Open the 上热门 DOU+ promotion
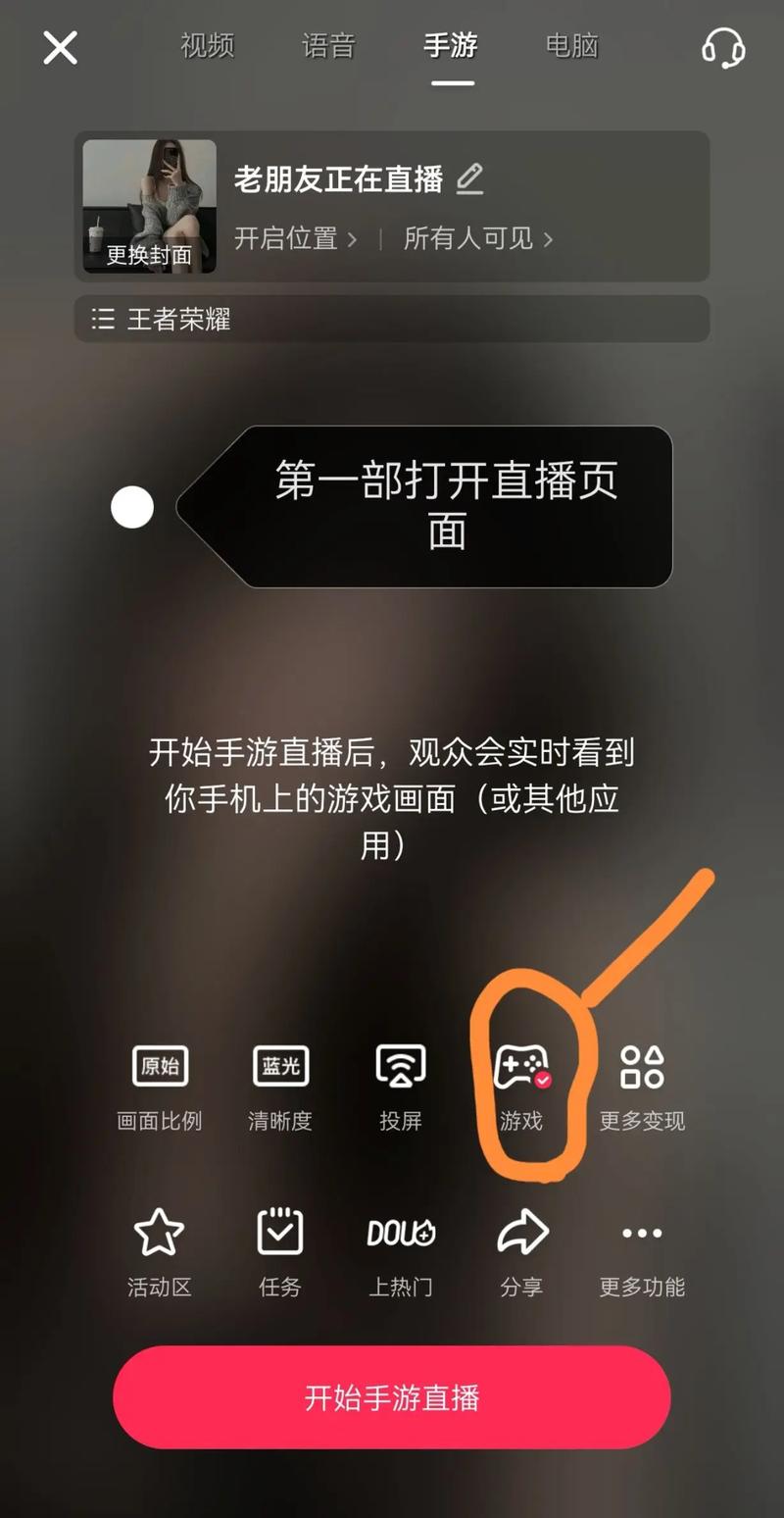The width and height of the screenshot is (784, 1518). 401,1252
